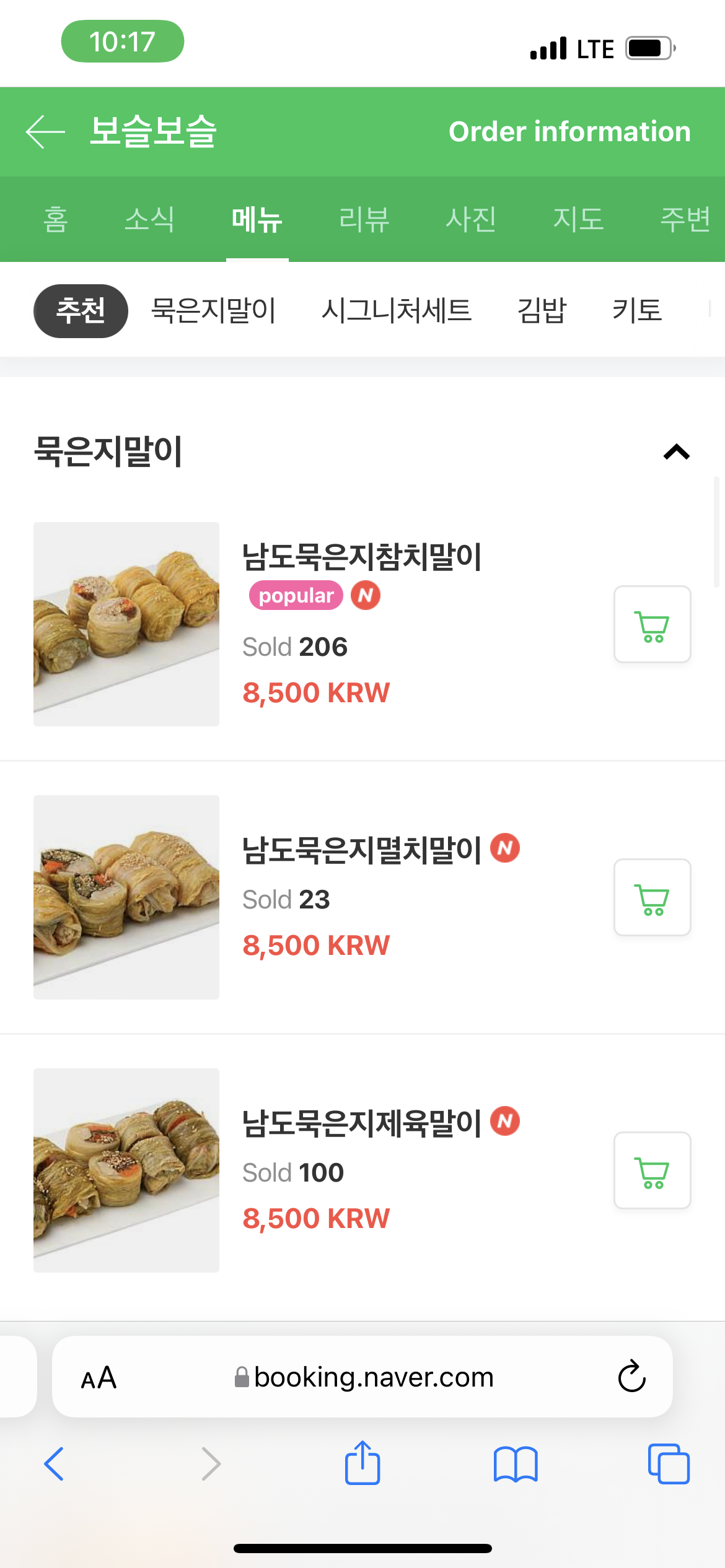The image size is (725, 1568).
Task: Switch to the 사진 tab
Action: [471, 219]
